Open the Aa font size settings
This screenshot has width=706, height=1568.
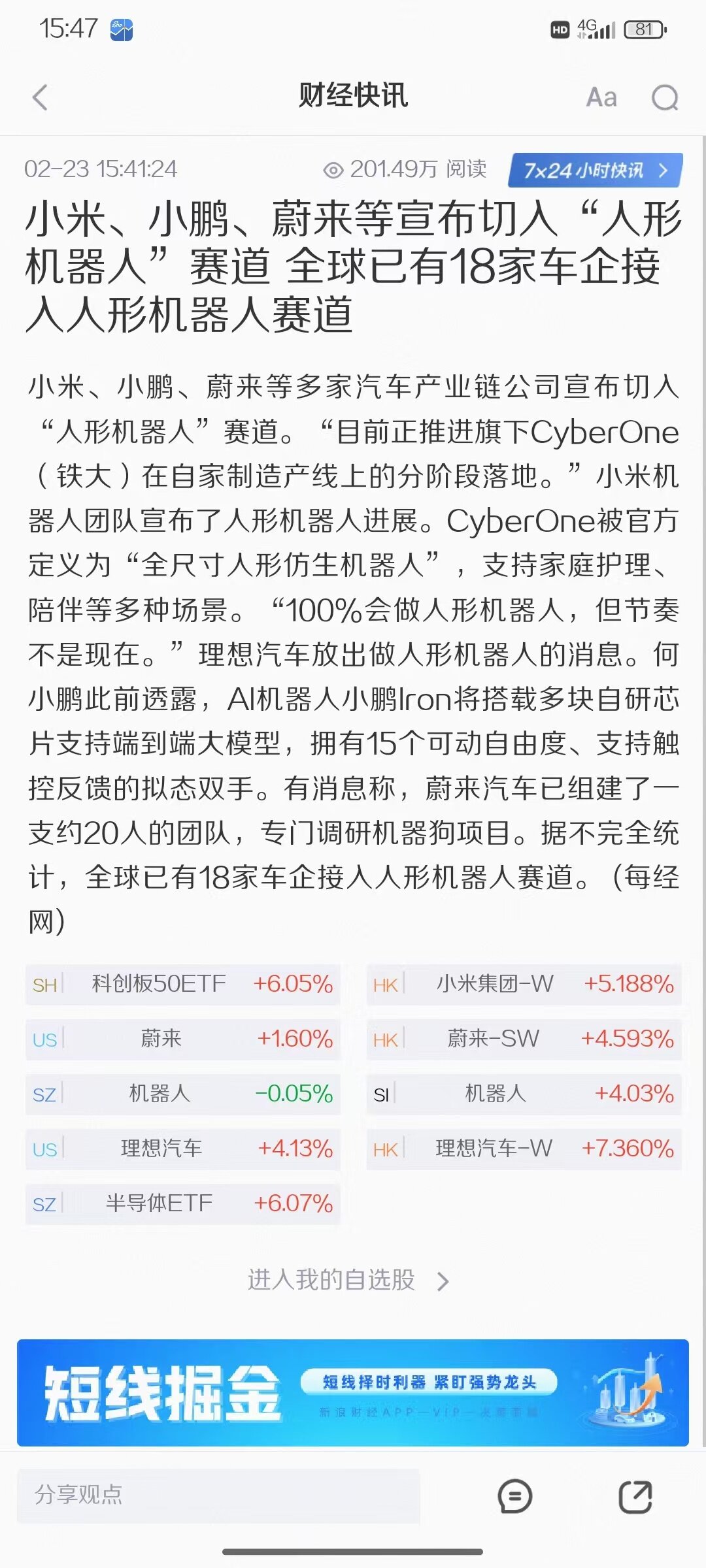click(x=601, y=98)
